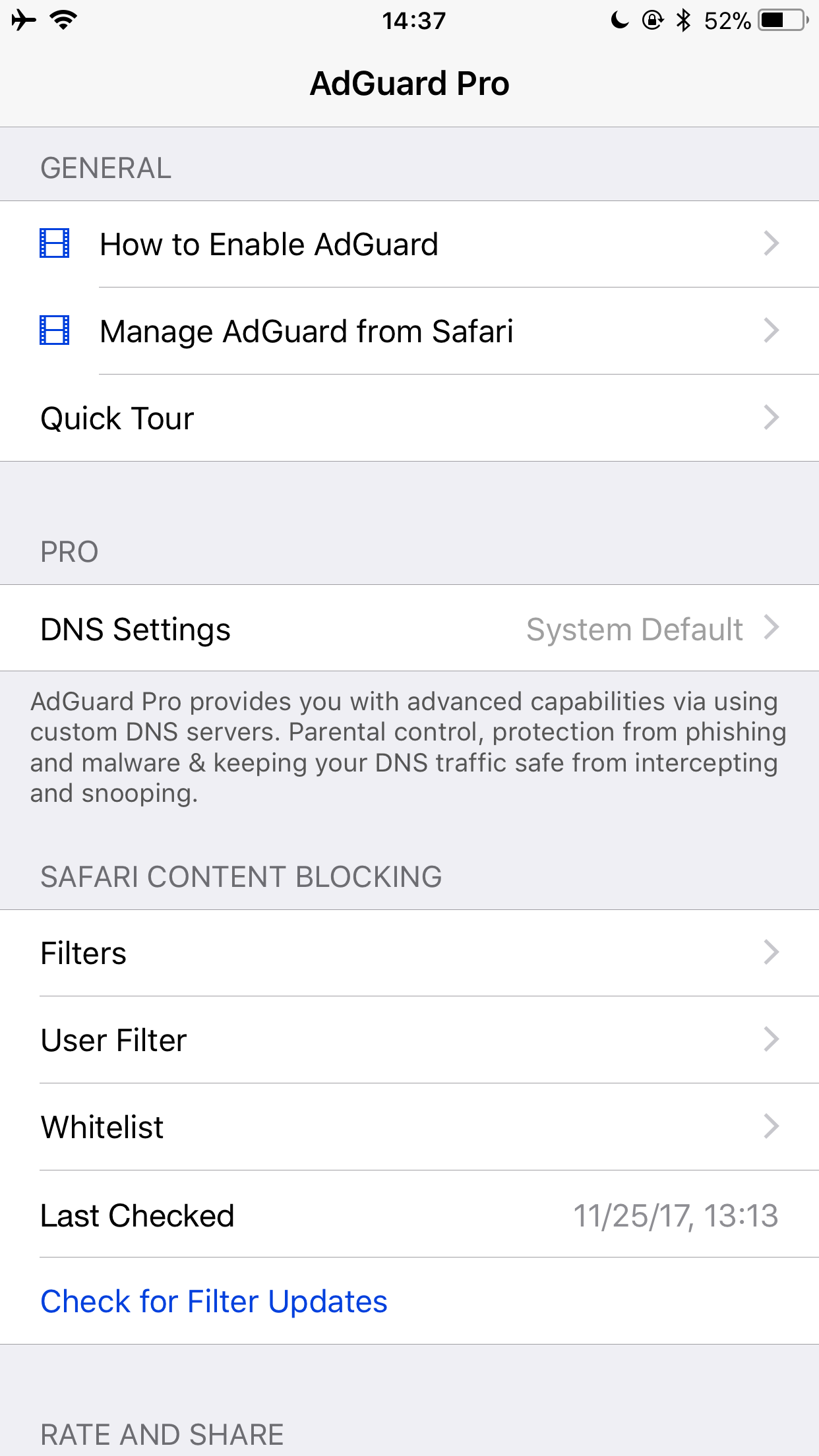This screenshot has height=1456, width=819.
Task: Click the Do Not Disturb moon icon
Action: [618, 20]
